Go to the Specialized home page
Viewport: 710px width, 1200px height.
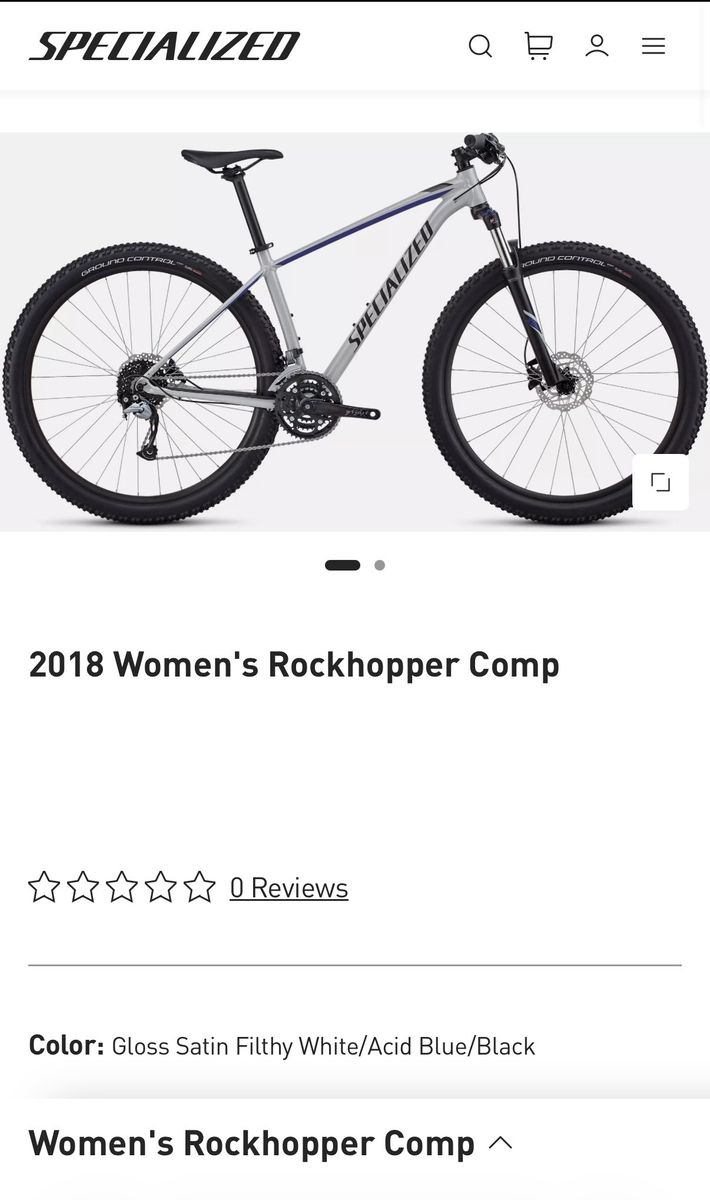click(x=165, y=46)
